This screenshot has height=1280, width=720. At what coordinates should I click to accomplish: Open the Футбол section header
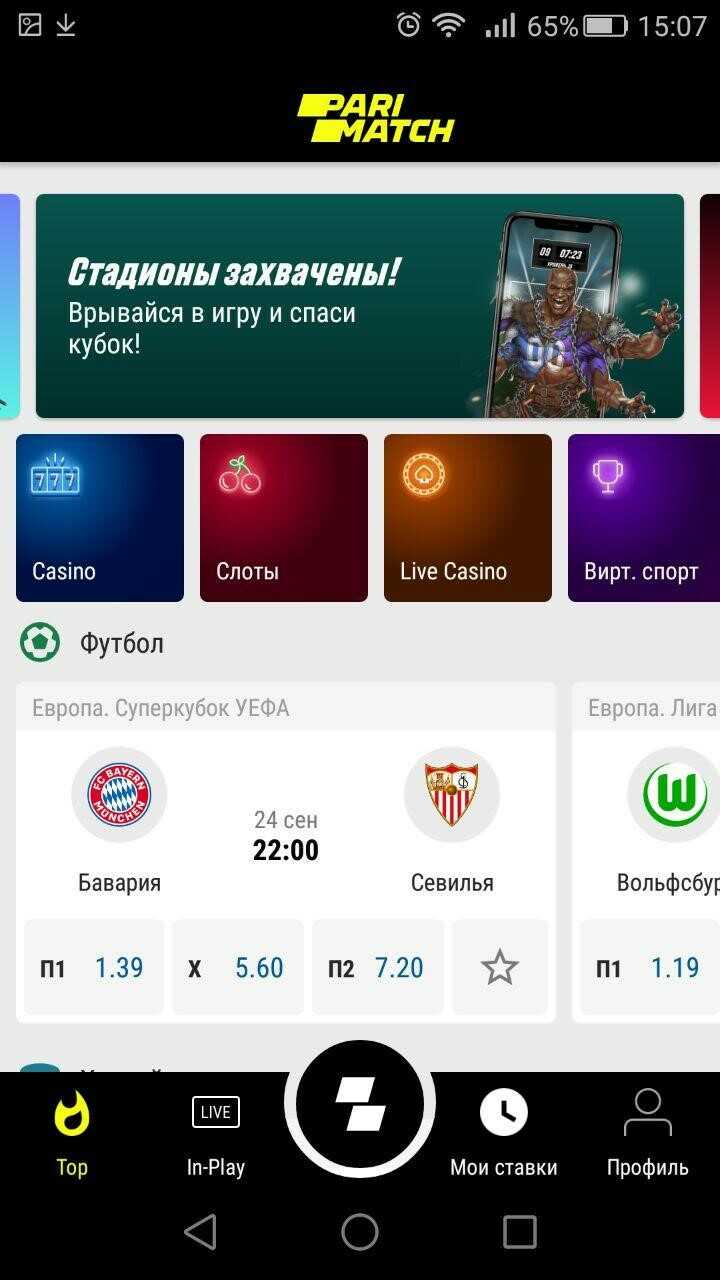(122, 643)
